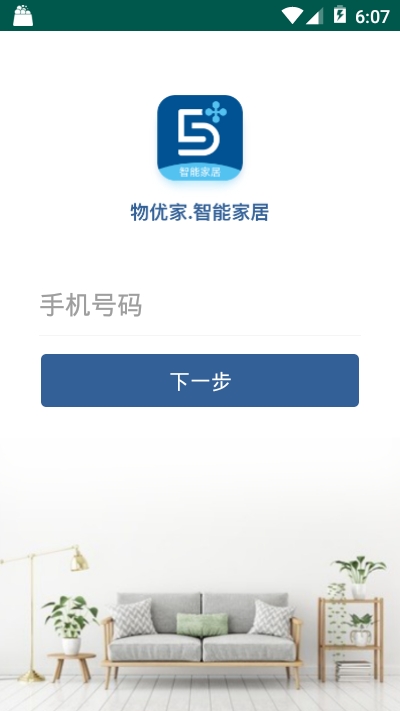Tap the 手机号码 phone number field
The width and height of the screenshot is (400, 711).
tap(200, 306)
